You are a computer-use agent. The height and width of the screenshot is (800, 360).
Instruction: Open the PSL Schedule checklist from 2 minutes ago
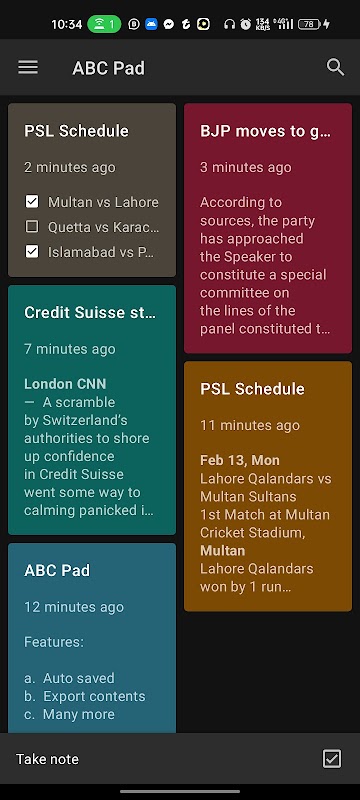coord(92,190)
